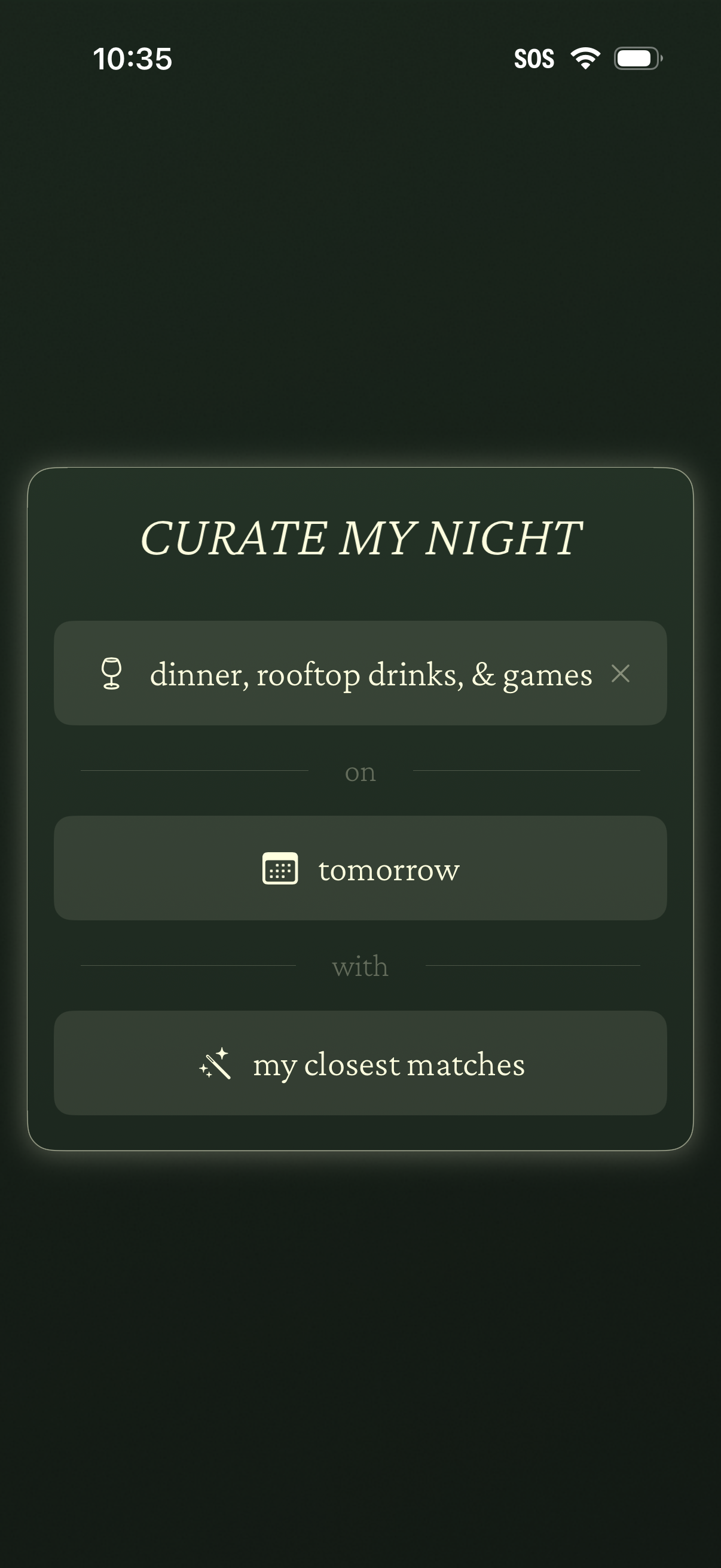Image resolution: width=721 pixels, height=1568 pixels.
Task: Tap the wine glass beside the activity description
Action: pos(111,674)
